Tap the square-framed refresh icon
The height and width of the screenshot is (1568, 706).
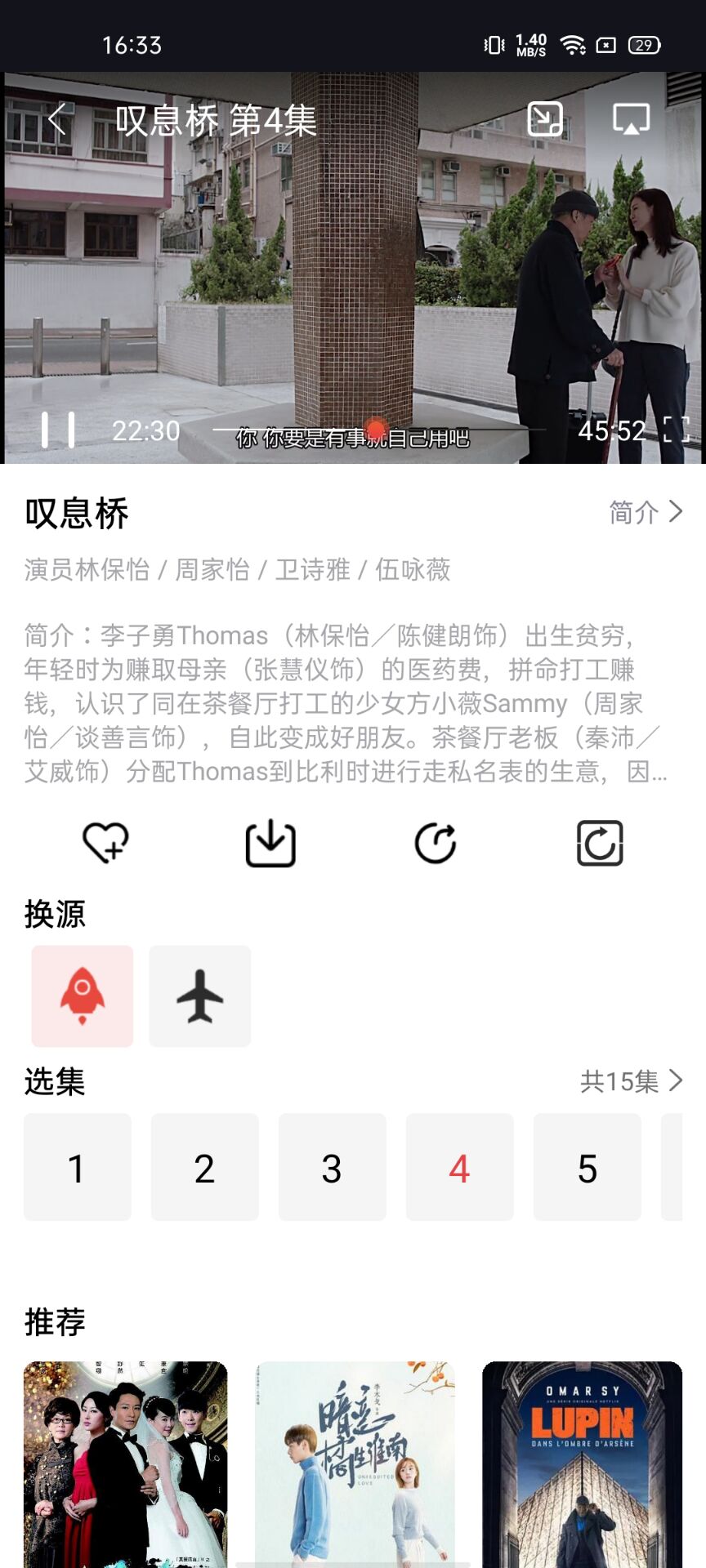pos(600,843)
